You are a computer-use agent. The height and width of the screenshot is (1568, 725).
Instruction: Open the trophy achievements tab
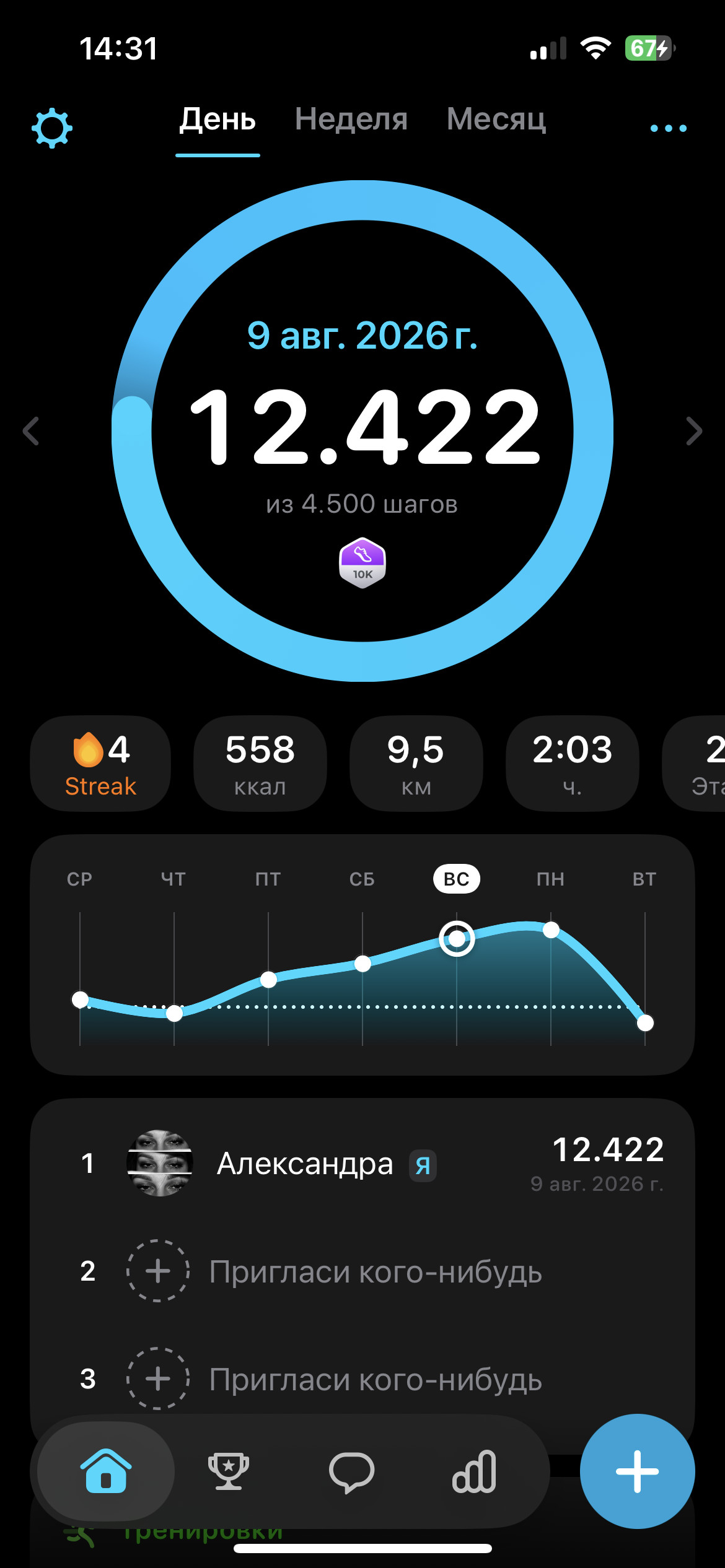229,1471
